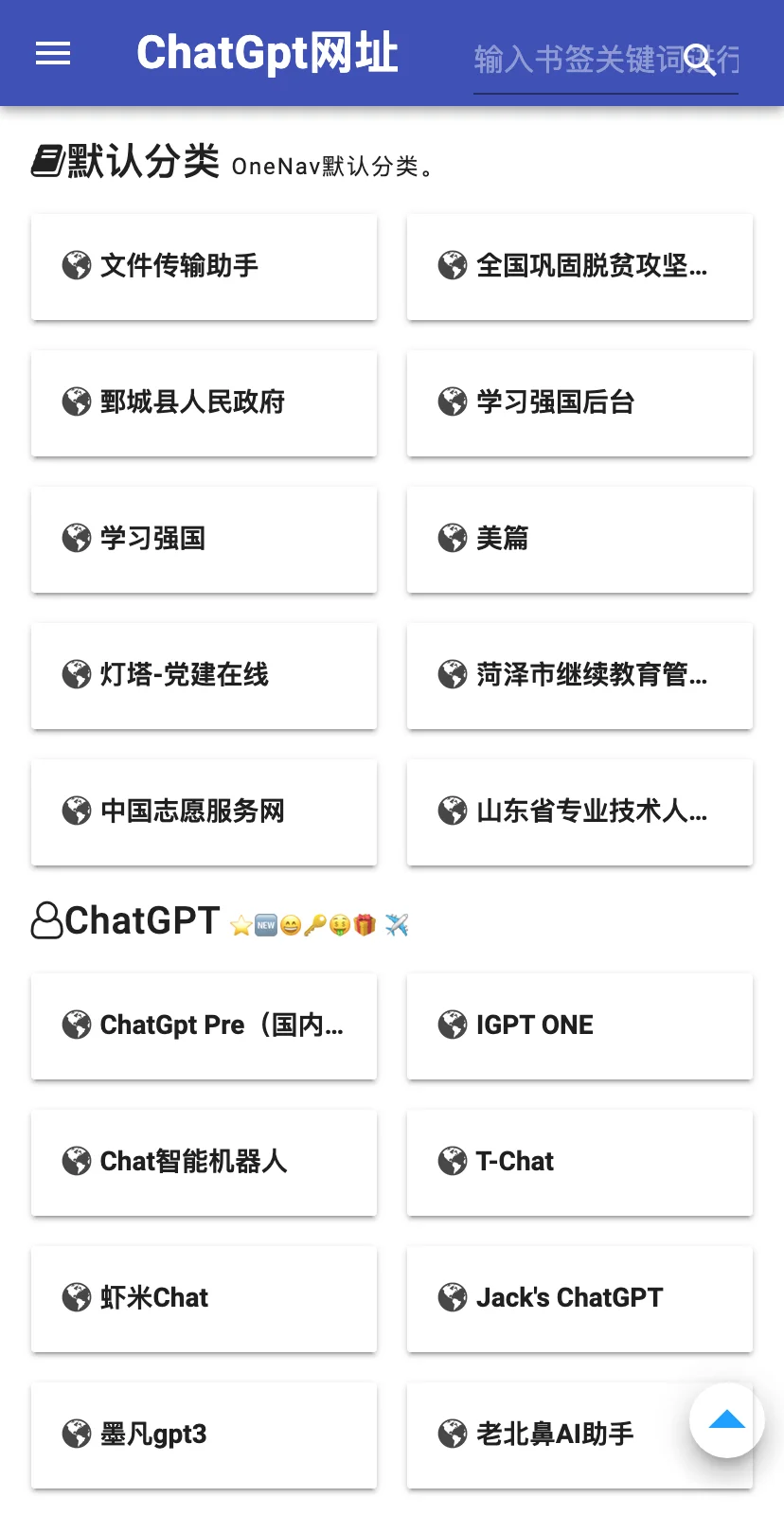Open the 文件传输助手 link card
Screen dimensions: 784x1515
204,267
